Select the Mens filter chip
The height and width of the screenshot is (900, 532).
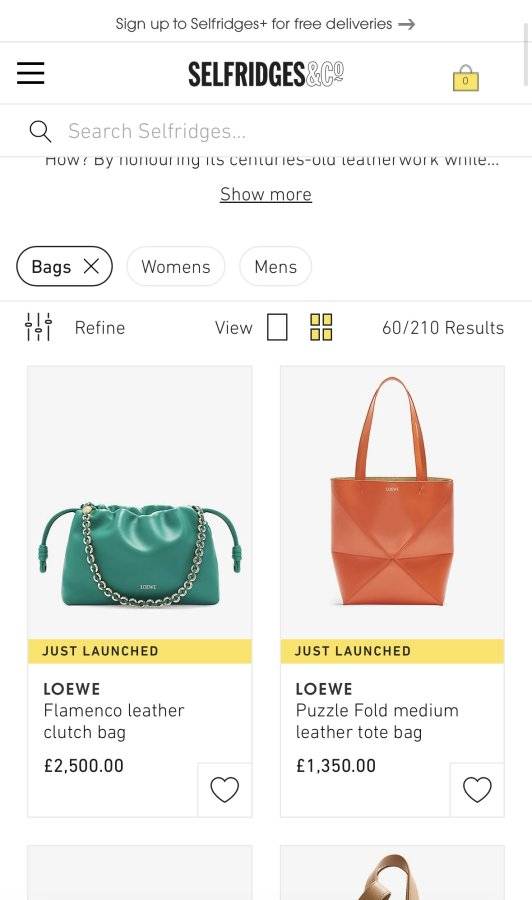pyautogui.click(x=275, y=266)
